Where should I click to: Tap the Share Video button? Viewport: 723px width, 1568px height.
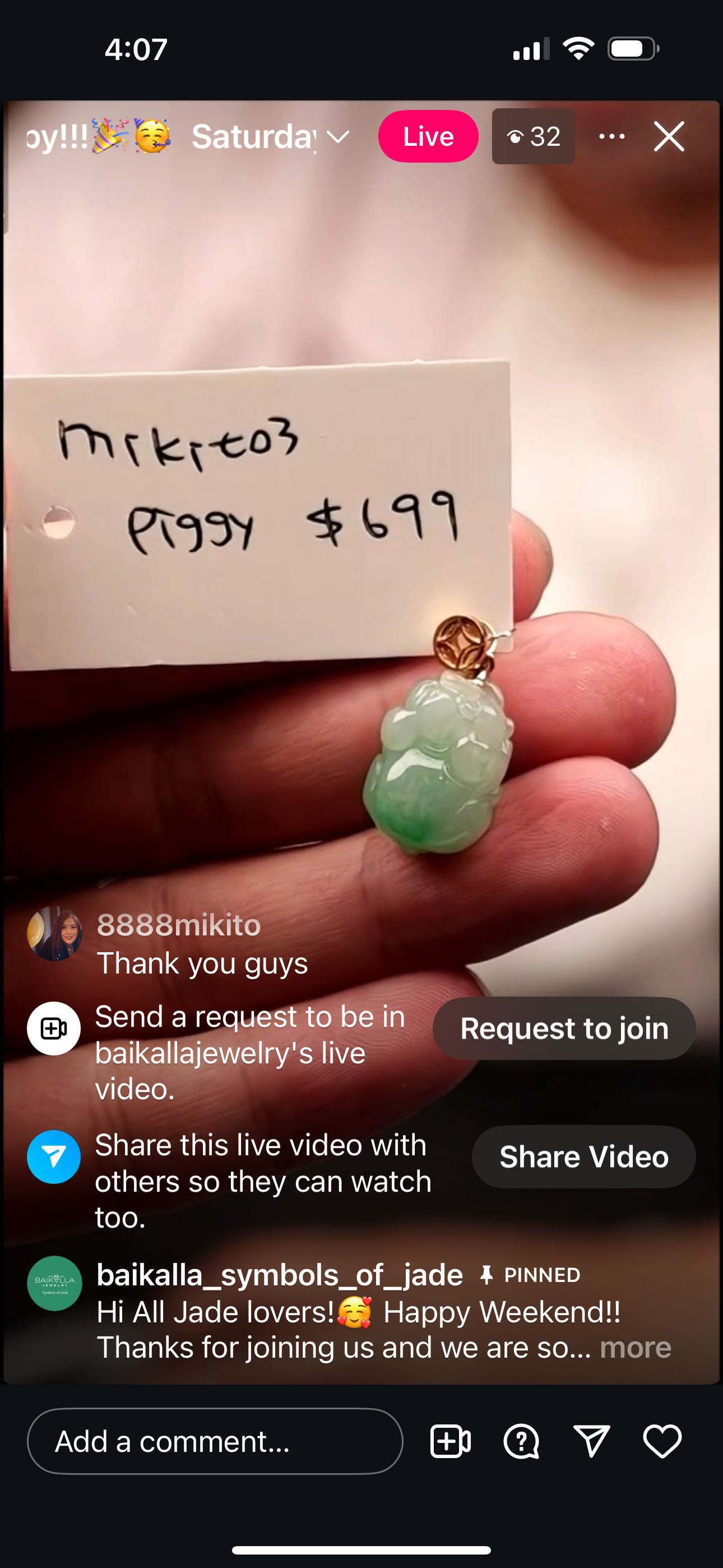pos(583,1156)
